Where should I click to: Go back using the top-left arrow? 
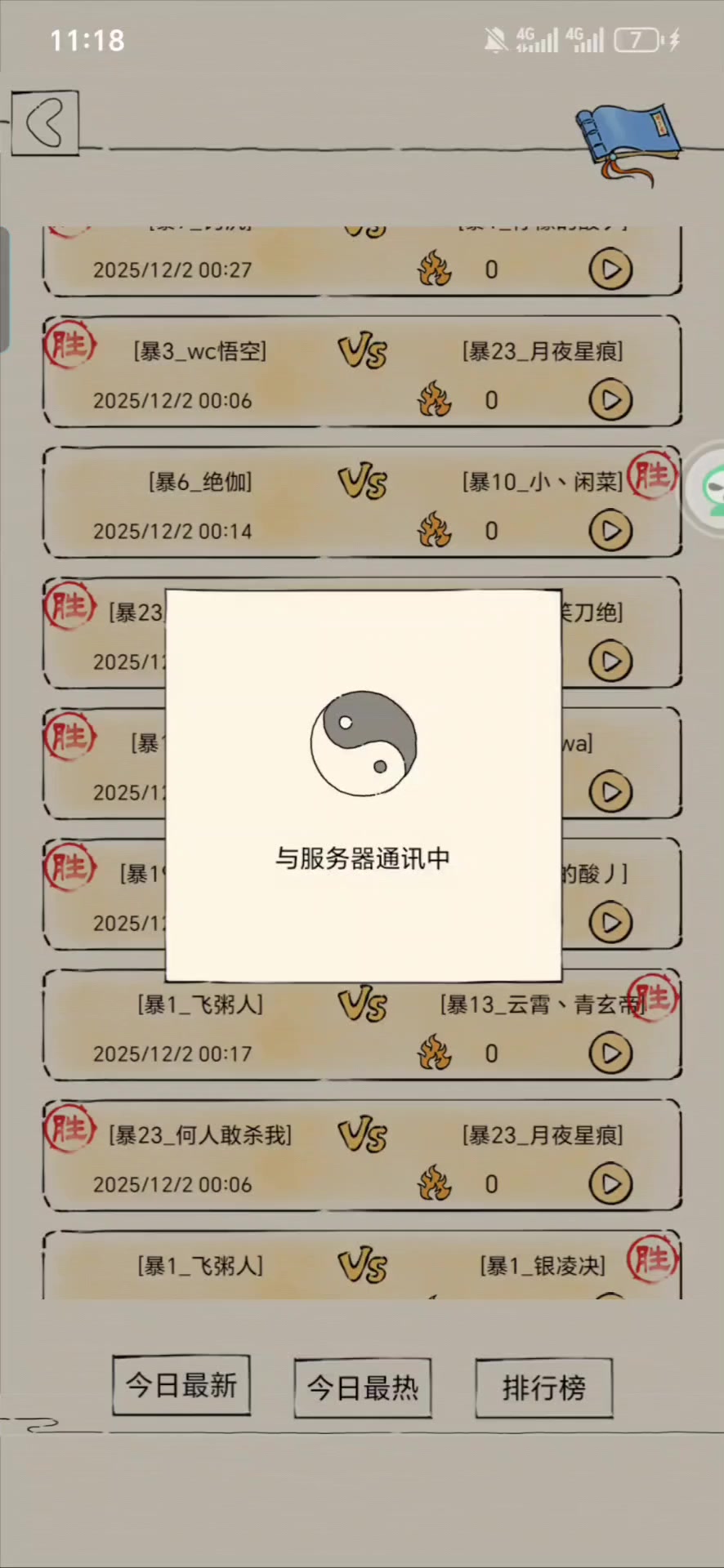pyautogui.click(x=45, y=123)
